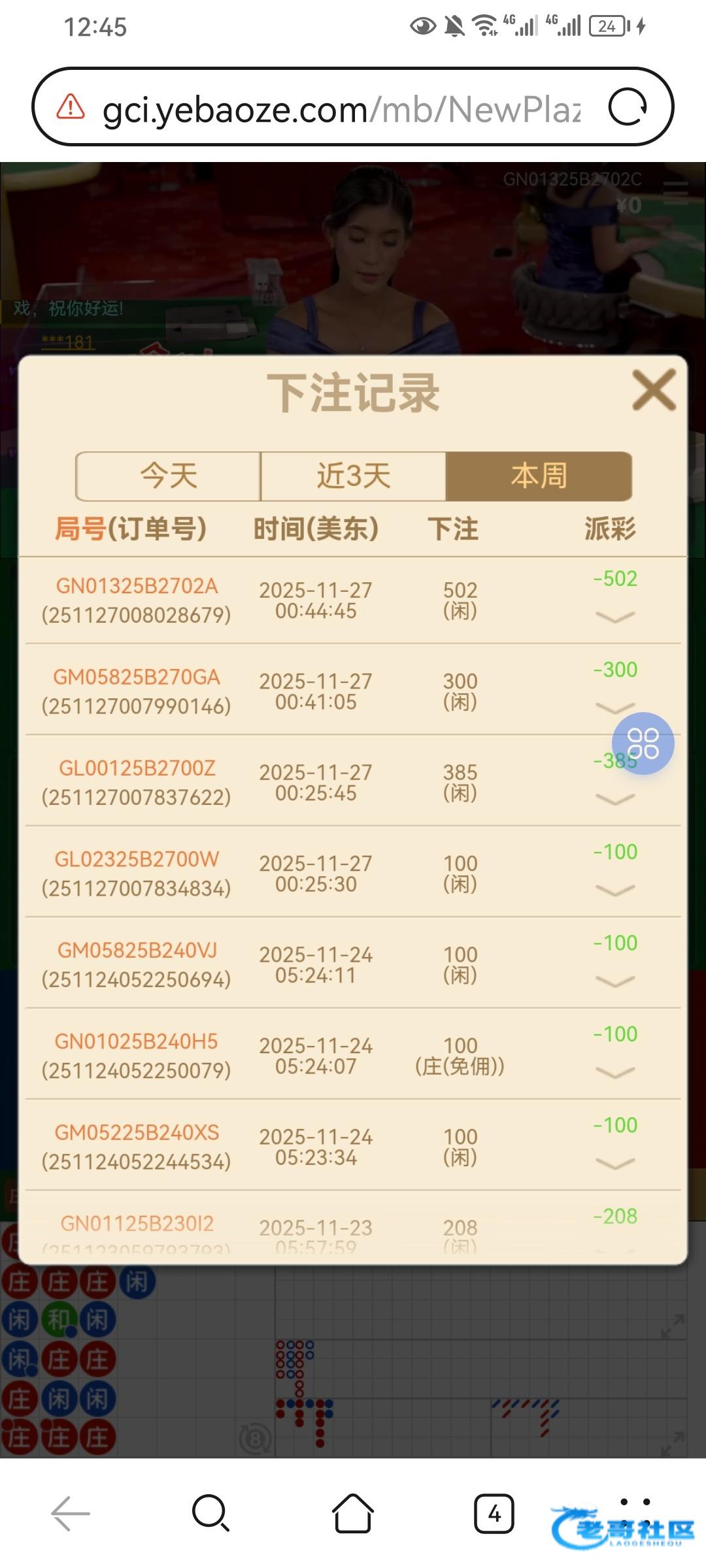Open the tab switcher showing 4 tabs
706x1568 pixels.
point(494,1513)
